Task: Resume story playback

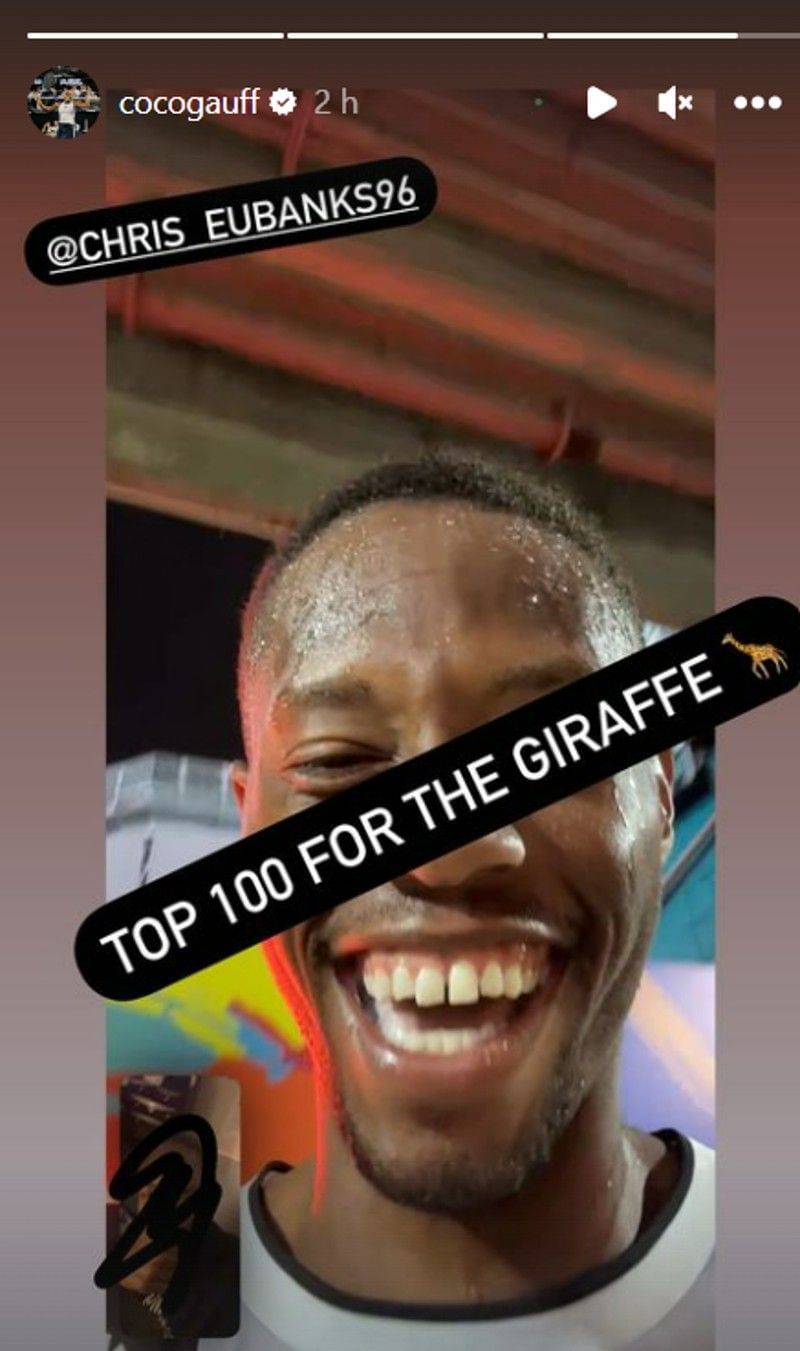Action: [x=601, y=102]
